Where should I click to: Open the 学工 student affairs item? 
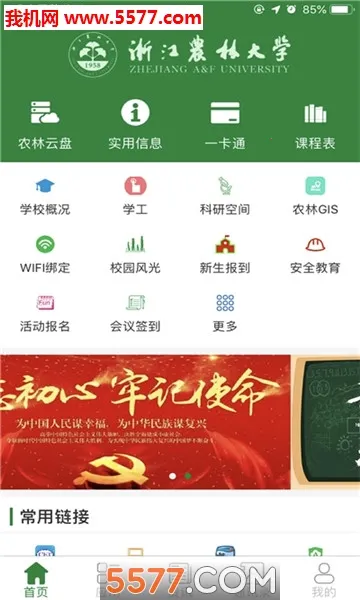(135, 196)
